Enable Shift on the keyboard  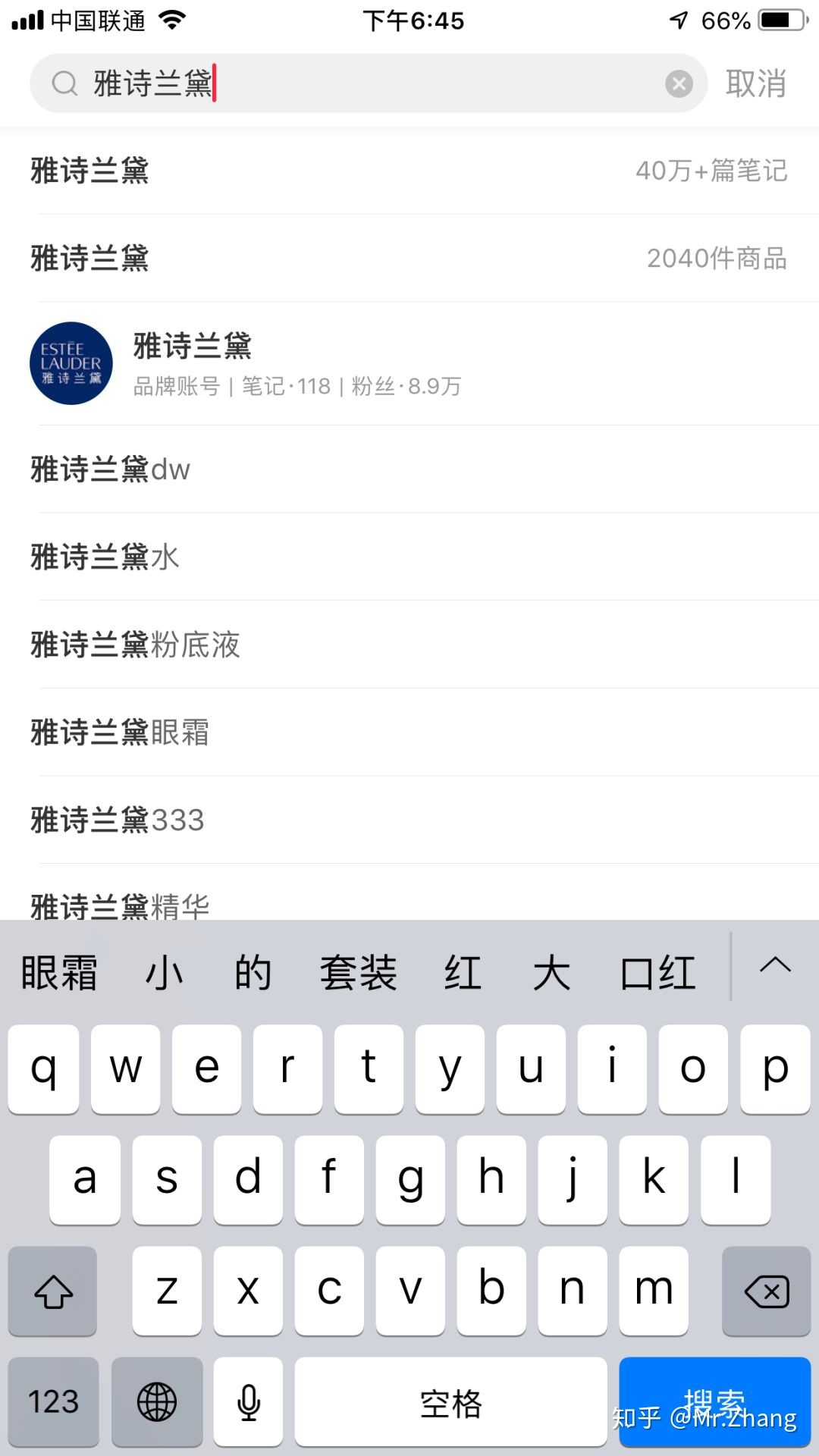[52, 1289]
